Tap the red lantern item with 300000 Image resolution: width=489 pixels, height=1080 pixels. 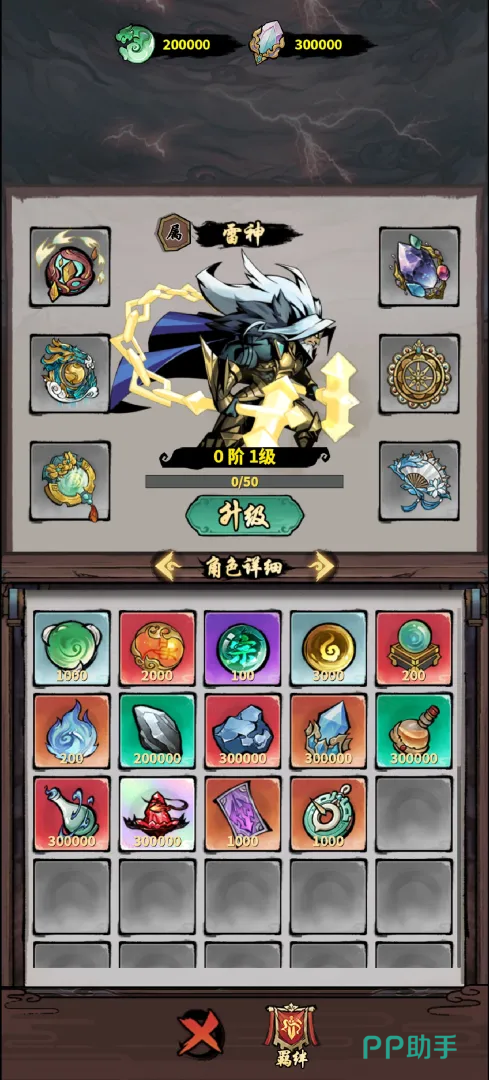[157, 814]
